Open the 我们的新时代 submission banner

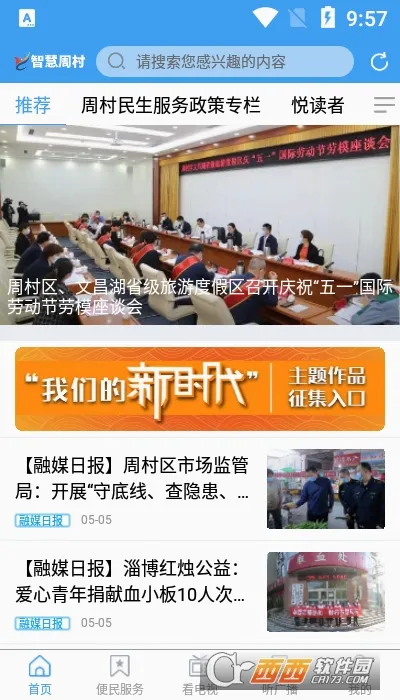pyautogui.click(x=200, y=389)
